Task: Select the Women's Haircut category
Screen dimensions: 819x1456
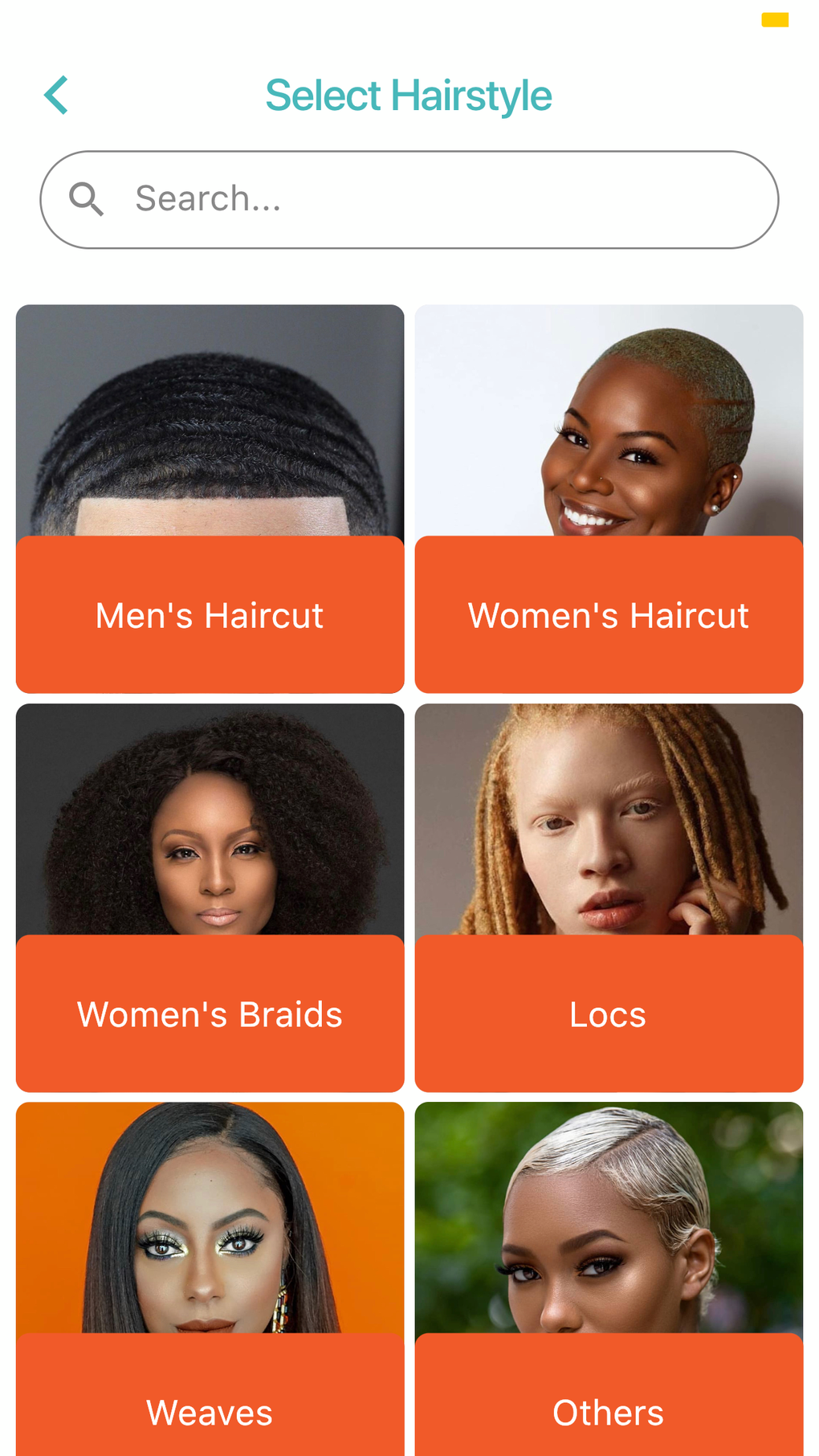Action: point(609,498)
